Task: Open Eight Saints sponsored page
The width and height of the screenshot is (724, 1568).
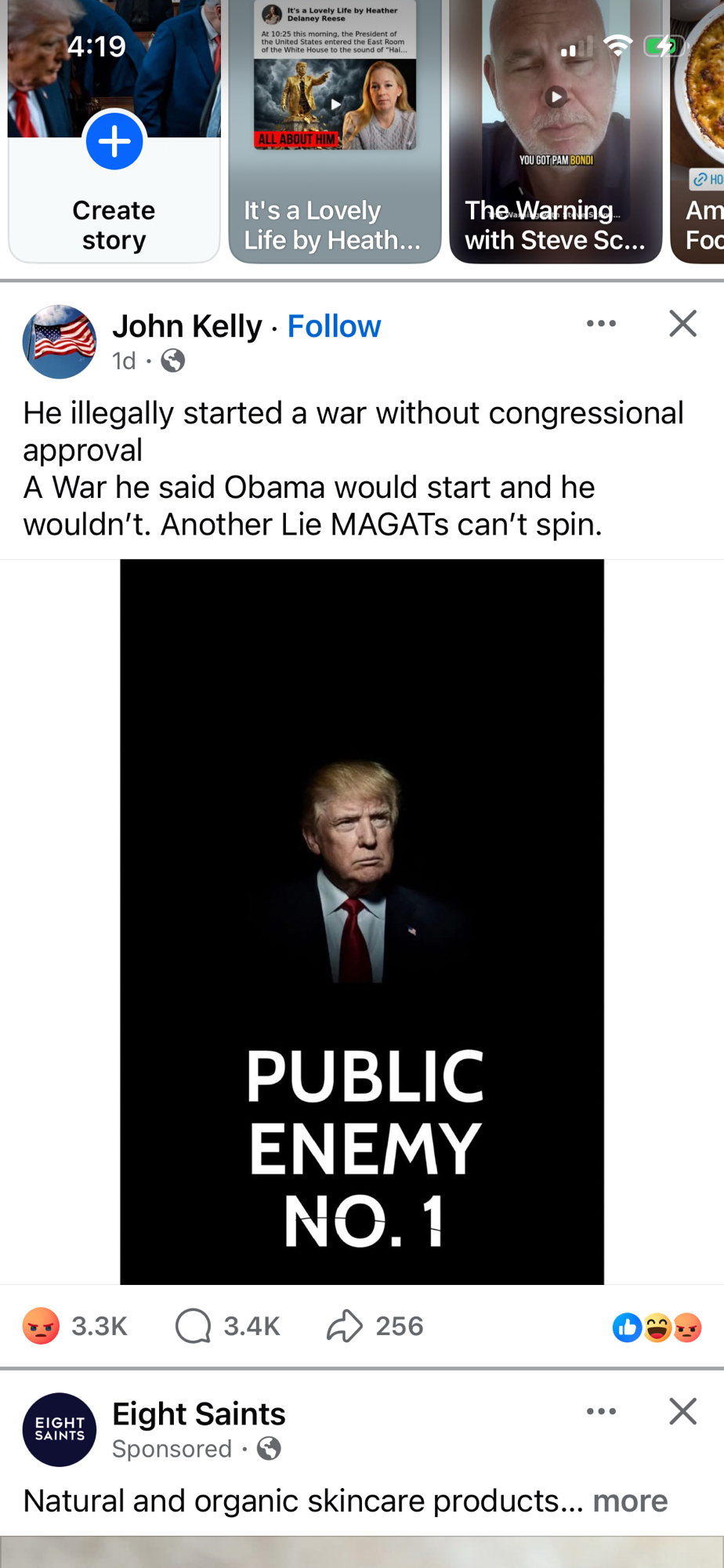Action: tap(199, 1414)
